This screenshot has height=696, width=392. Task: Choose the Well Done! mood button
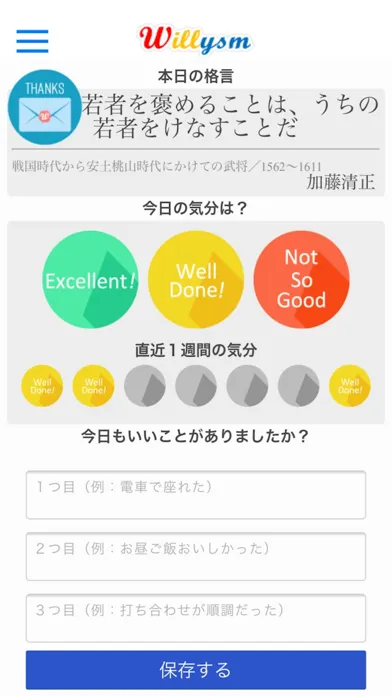(x=196, y=280)
